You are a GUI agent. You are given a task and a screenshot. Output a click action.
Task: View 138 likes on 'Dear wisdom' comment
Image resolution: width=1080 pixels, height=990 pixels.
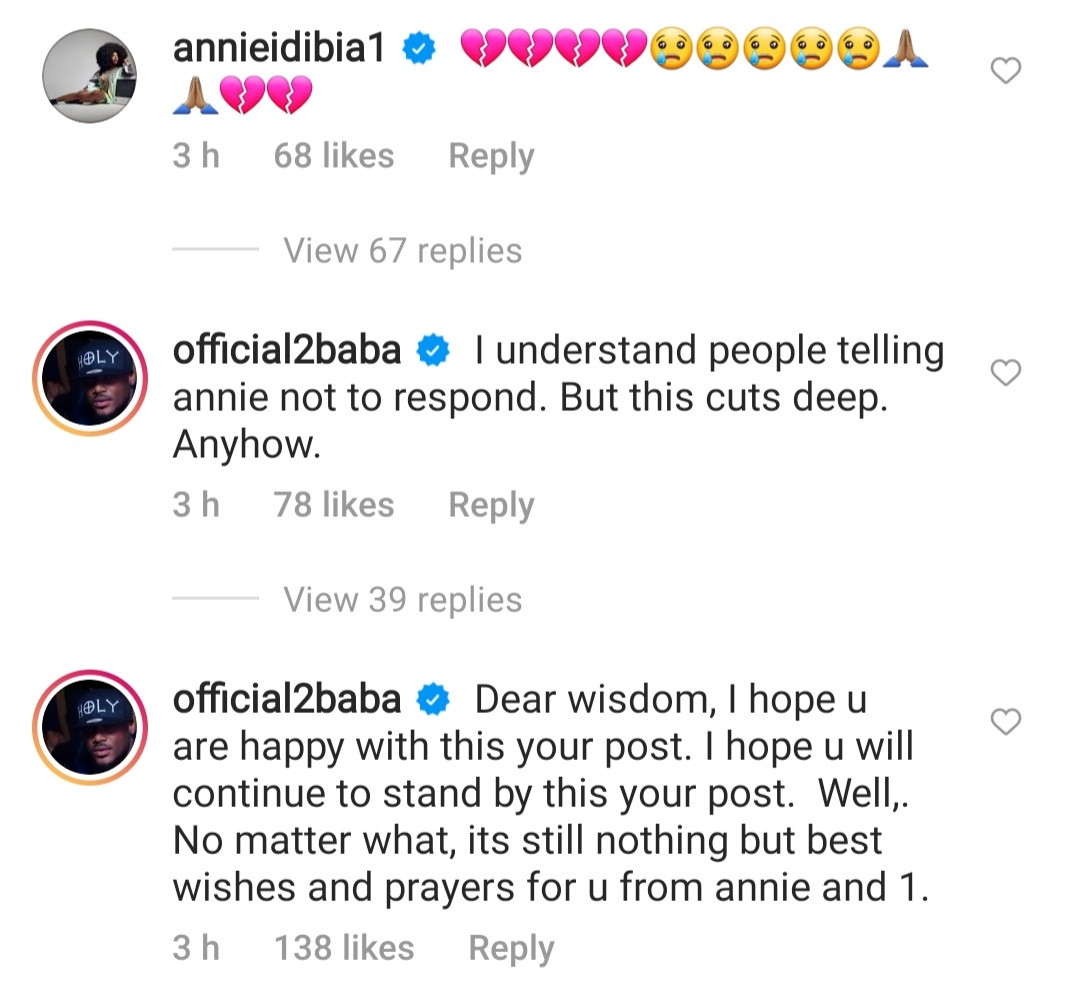[344, 948]
